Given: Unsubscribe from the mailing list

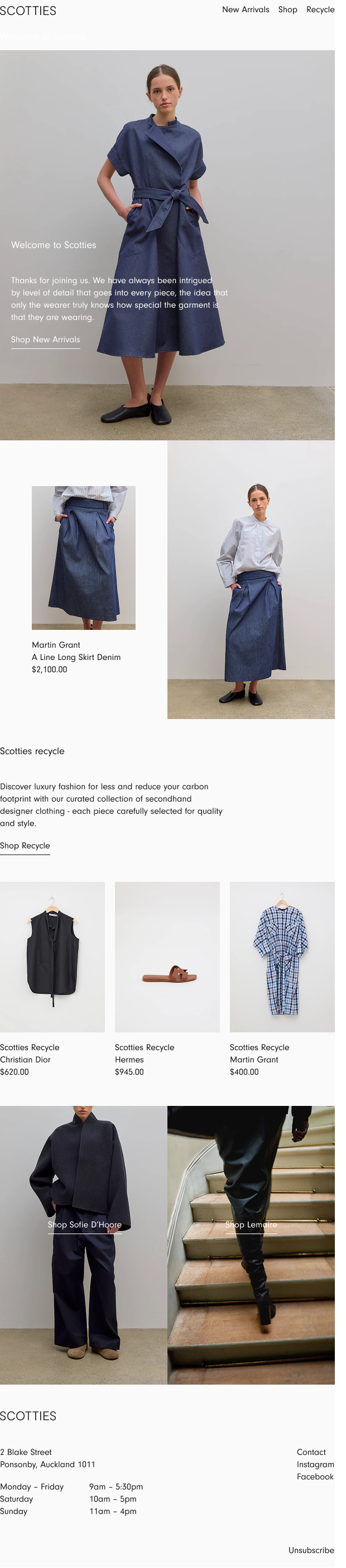Looking at the screenshot, I should (x=311, y=1550).
